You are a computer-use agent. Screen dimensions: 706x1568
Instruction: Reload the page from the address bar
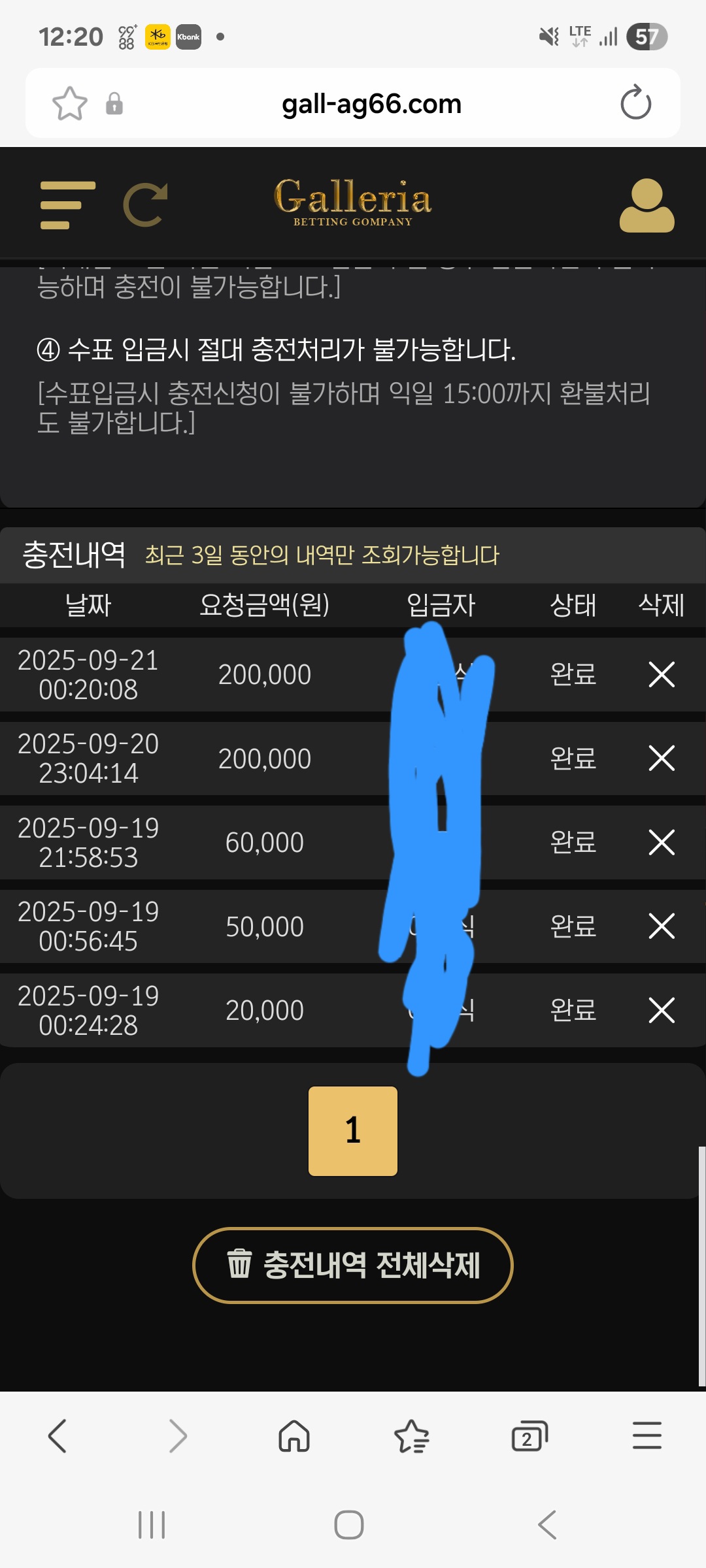(x=635, y=103)
